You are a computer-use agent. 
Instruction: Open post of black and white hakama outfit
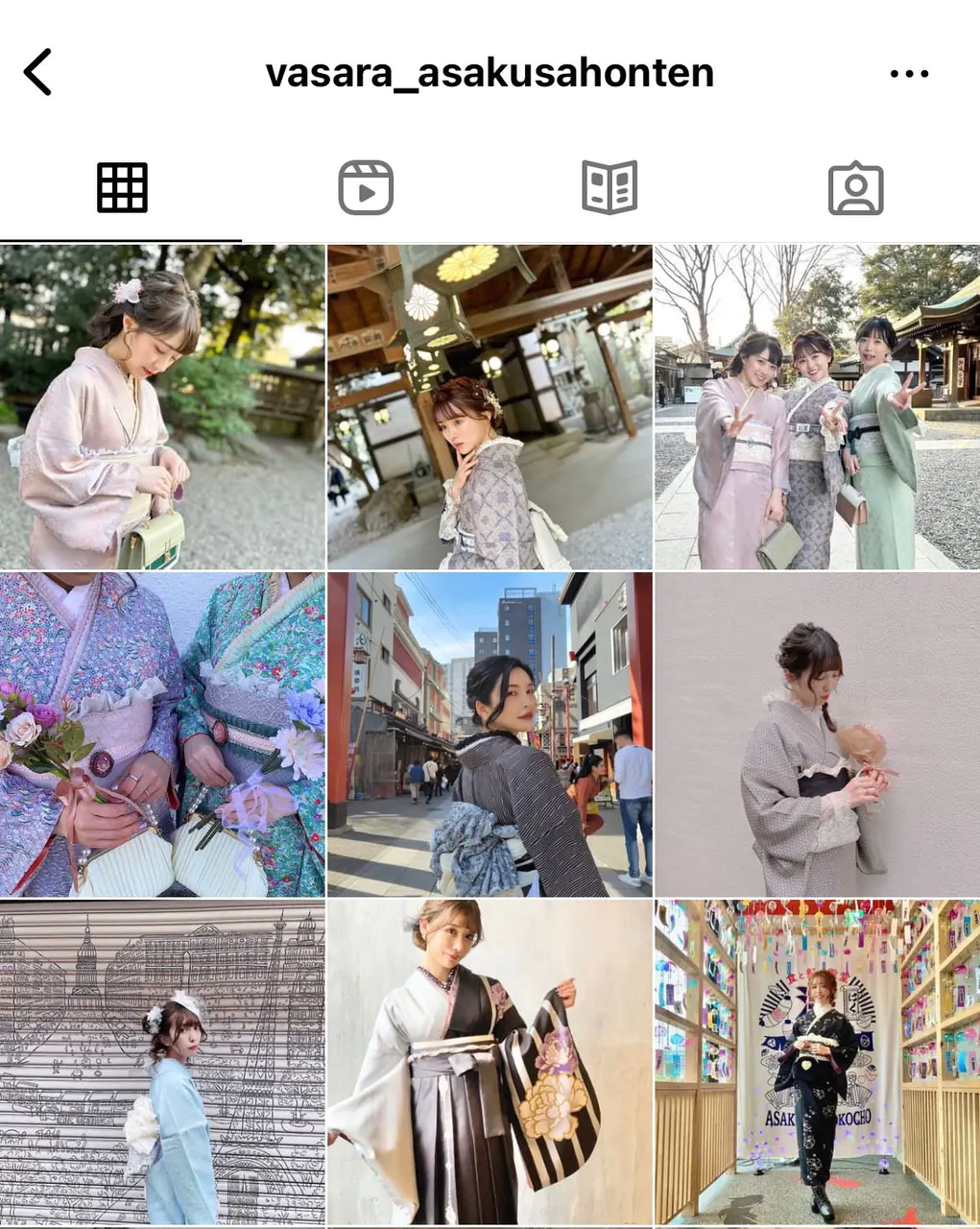tap(490, 1062)
